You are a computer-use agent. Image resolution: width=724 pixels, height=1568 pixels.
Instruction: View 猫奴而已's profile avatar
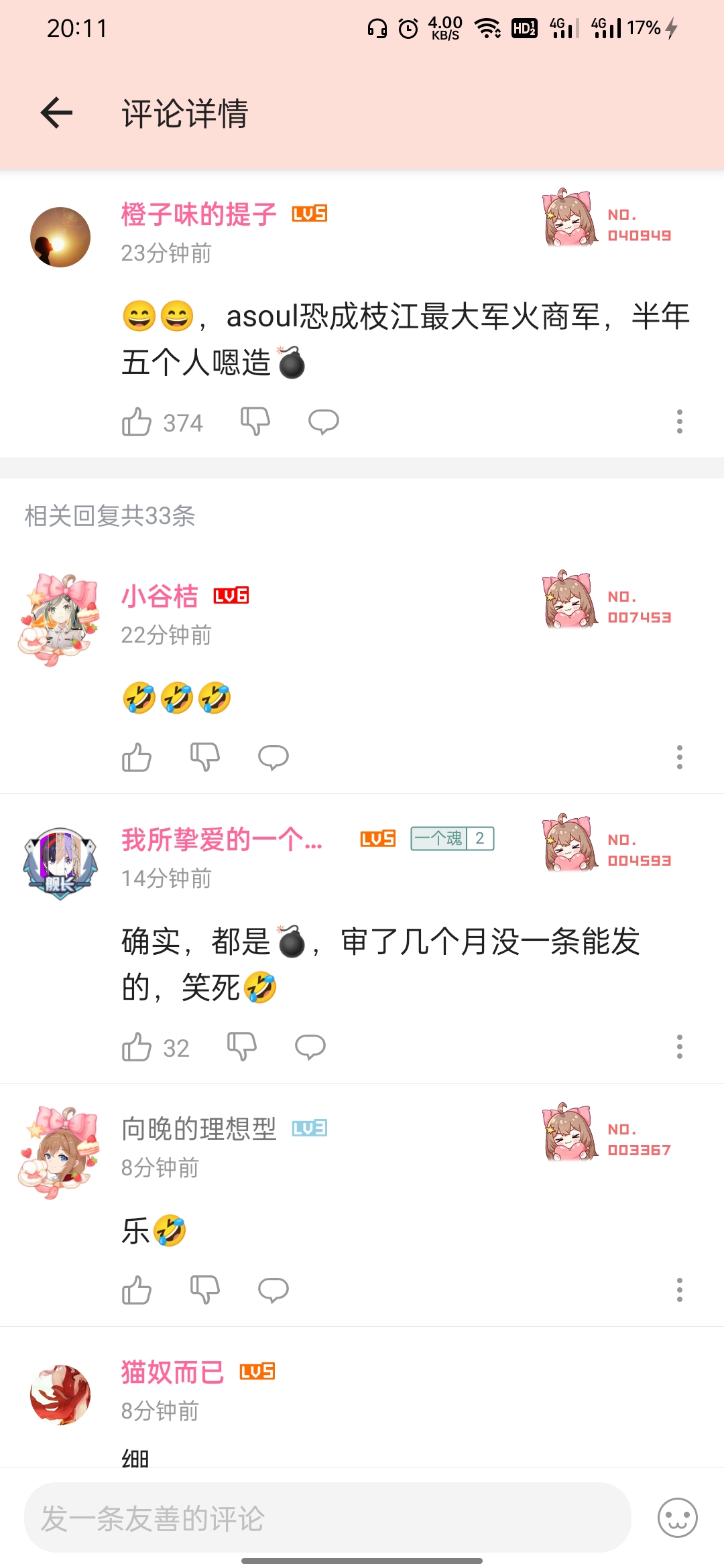pyautogui.click(x=60, y=1394)
